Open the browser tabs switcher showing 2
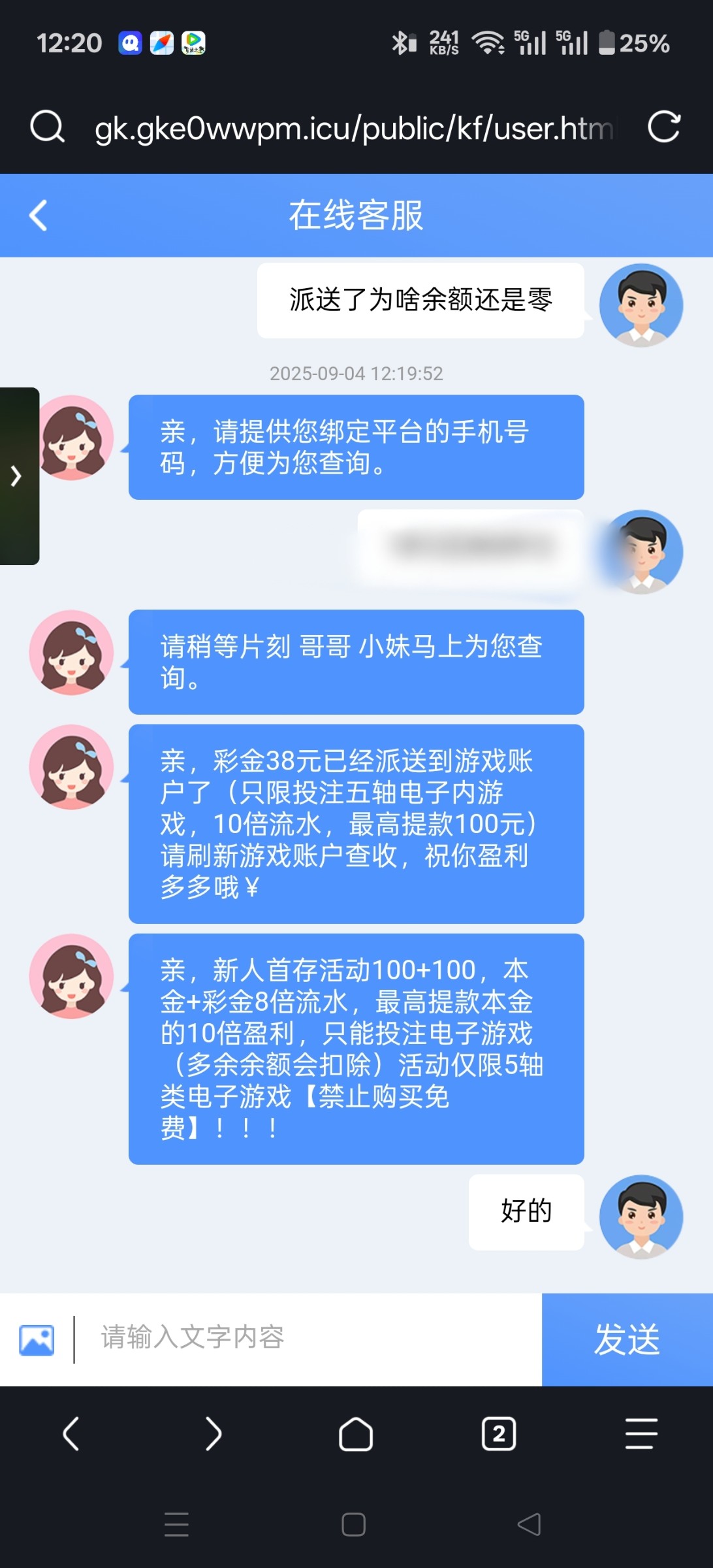713x1568 pixels. tap(499, 1434)
